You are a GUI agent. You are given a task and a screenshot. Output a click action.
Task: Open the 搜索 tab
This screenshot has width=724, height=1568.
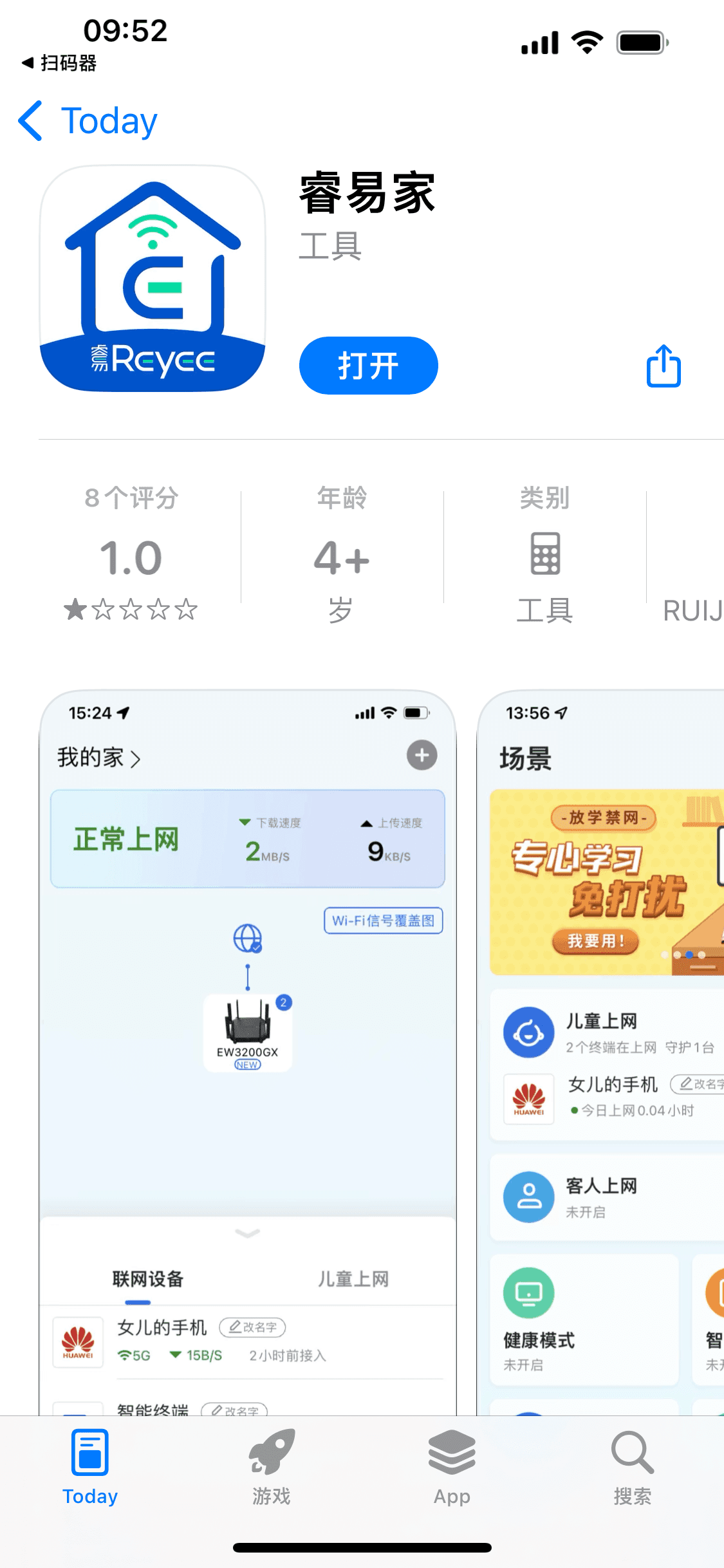pyautogui.click(x=632, y=1468)
